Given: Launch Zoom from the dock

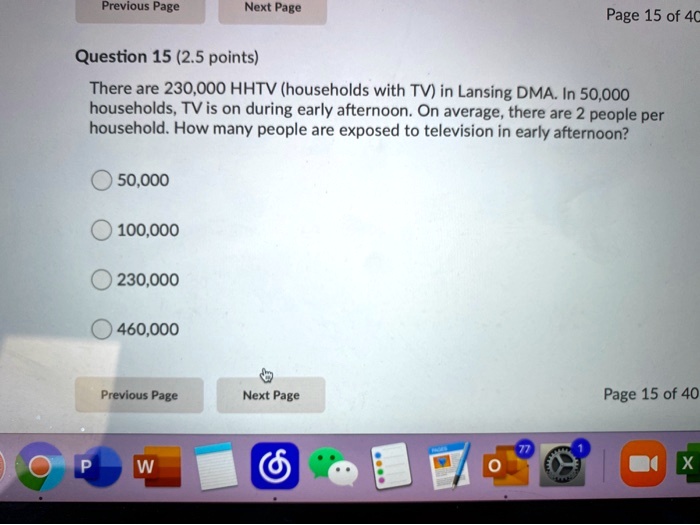Looking at the screenshot, I should coord(640,467).
